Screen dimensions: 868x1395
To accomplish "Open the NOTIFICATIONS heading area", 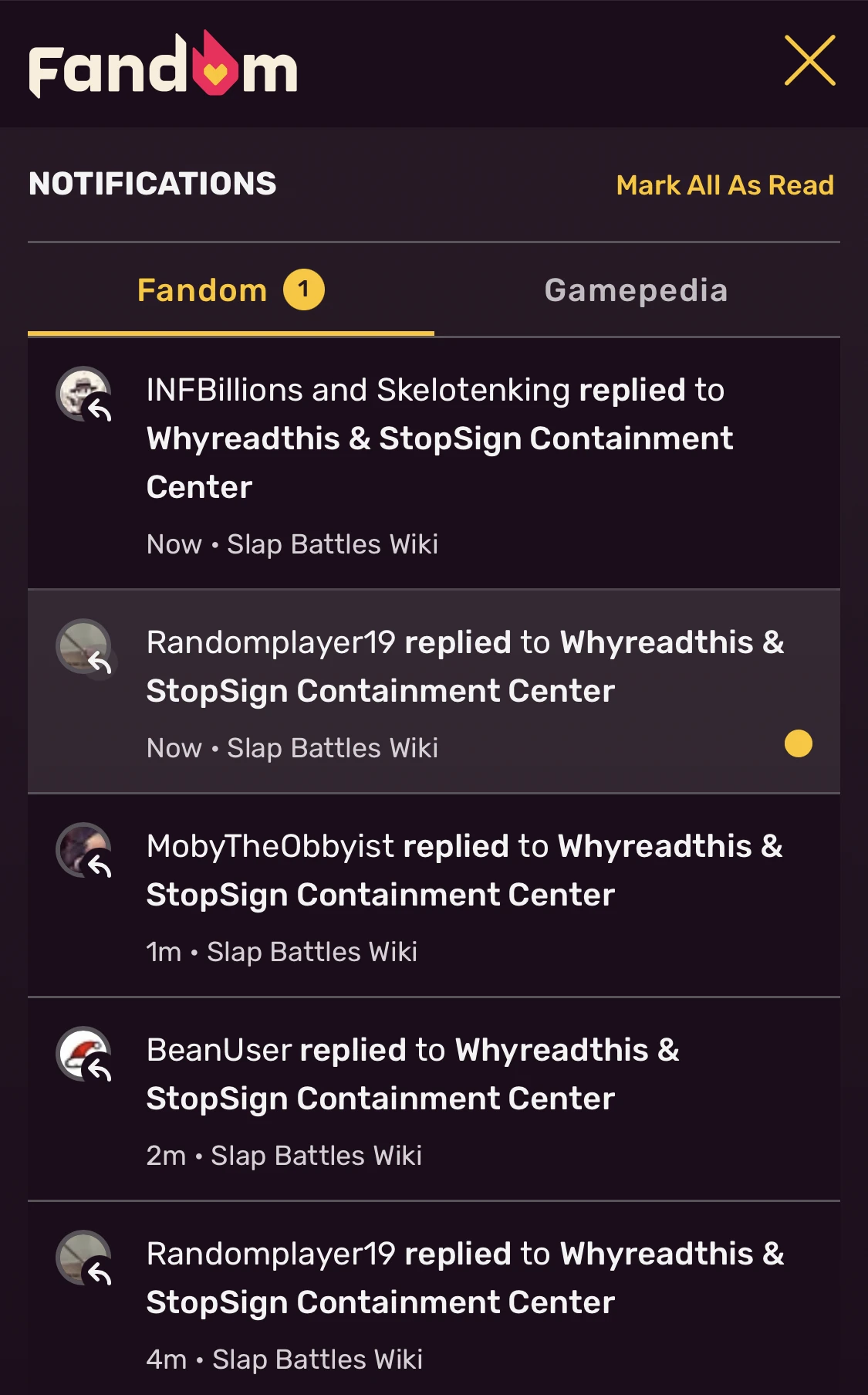I will coord(152,185).
